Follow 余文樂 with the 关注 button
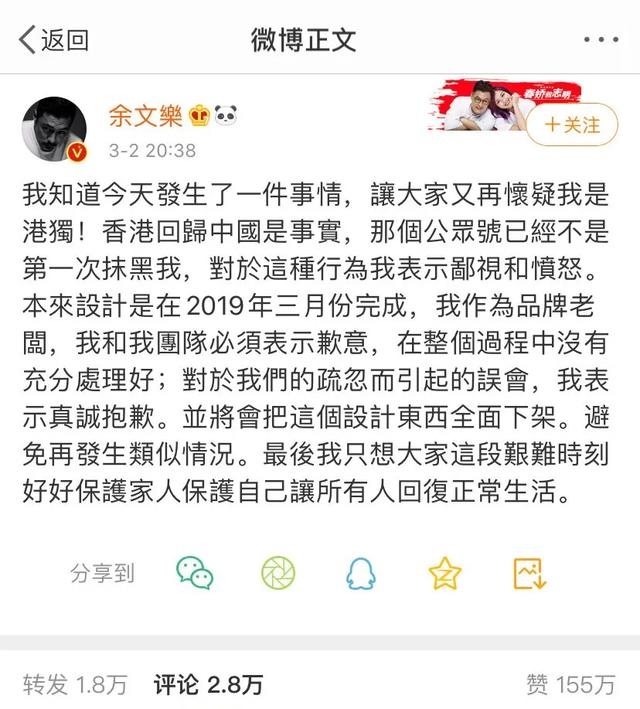Image resolution: width=640 pixels, height=709 pixels. 572,125
